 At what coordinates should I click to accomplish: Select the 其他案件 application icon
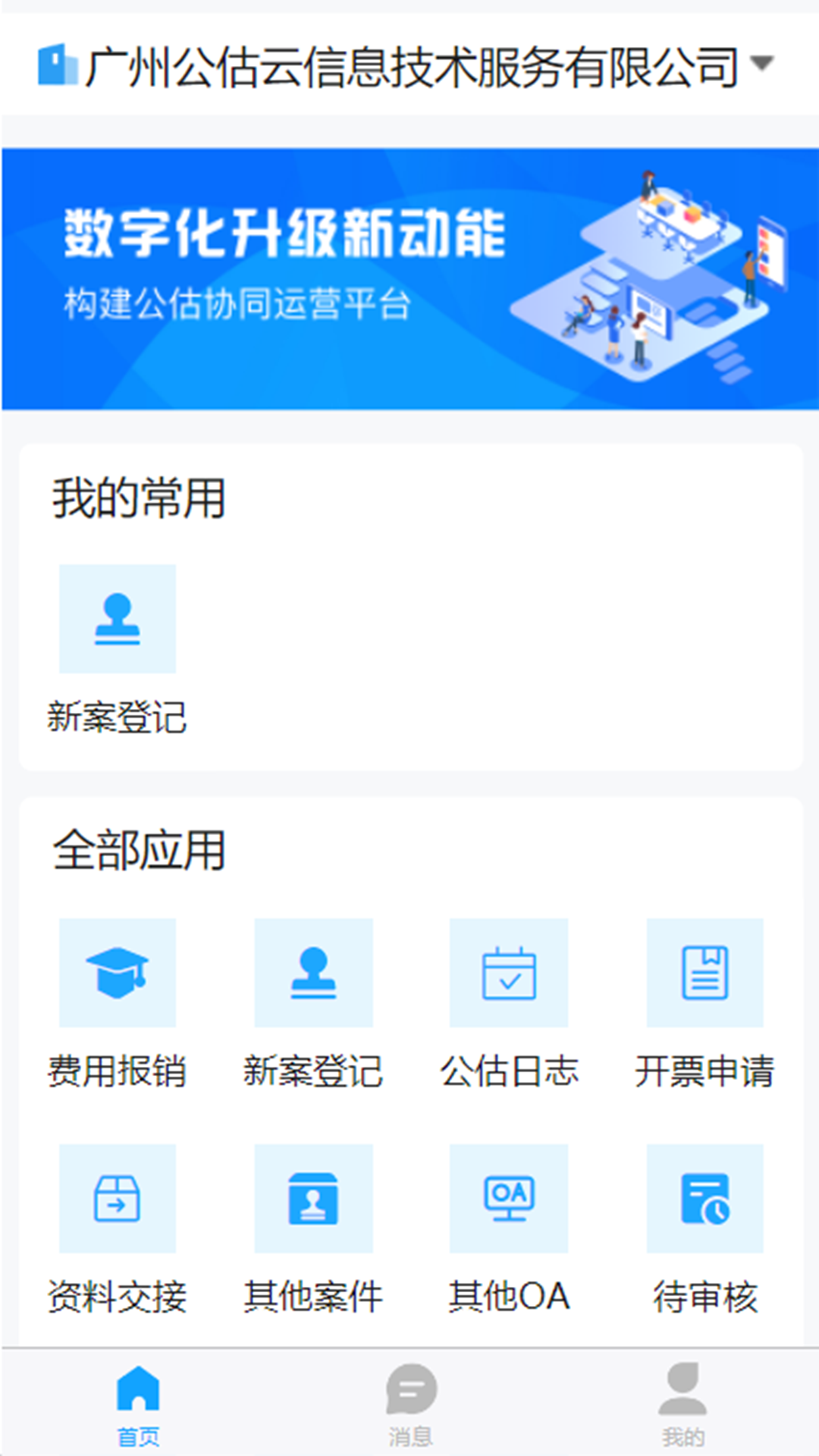(313, 1199)
